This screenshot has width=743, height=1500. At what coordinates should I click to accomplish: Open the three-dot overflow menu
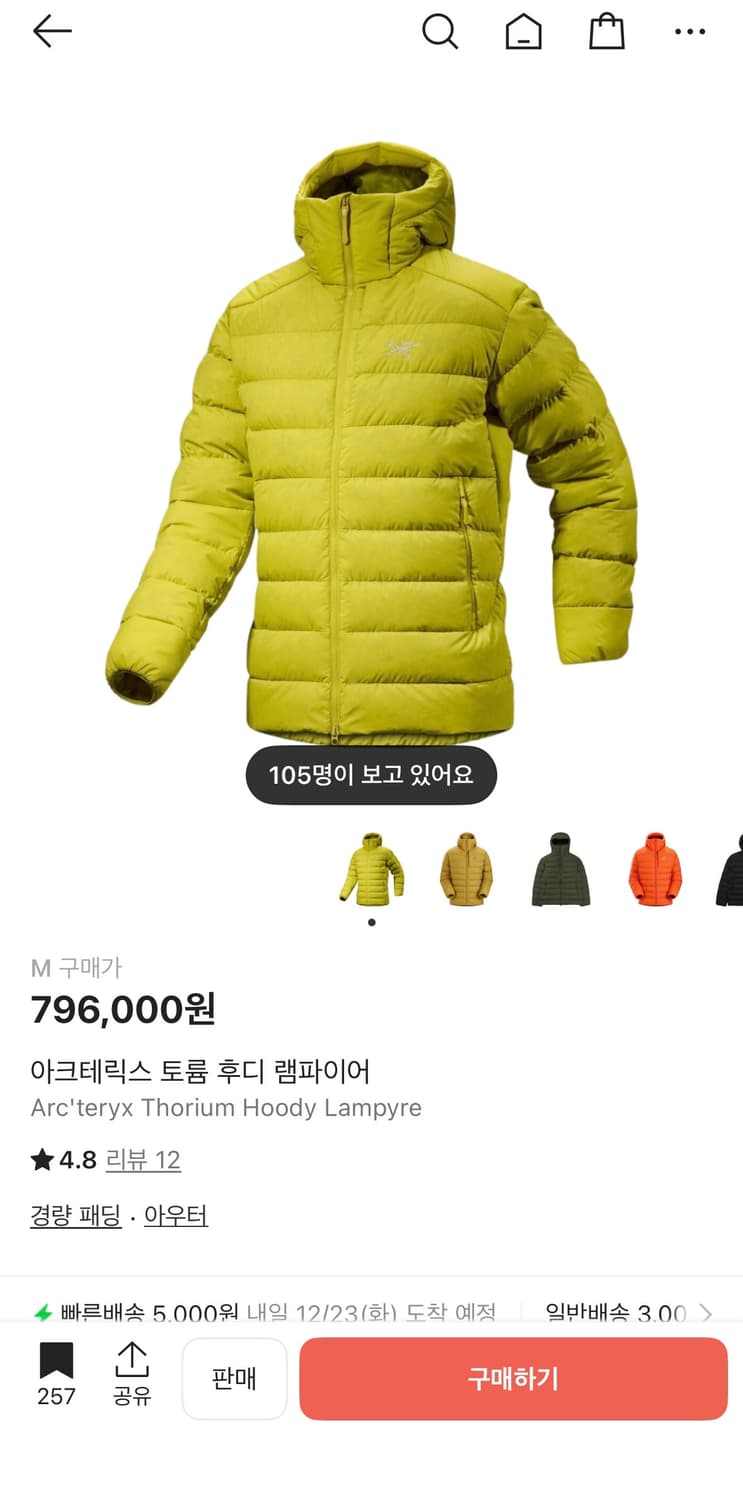click(x=690, y=31)
